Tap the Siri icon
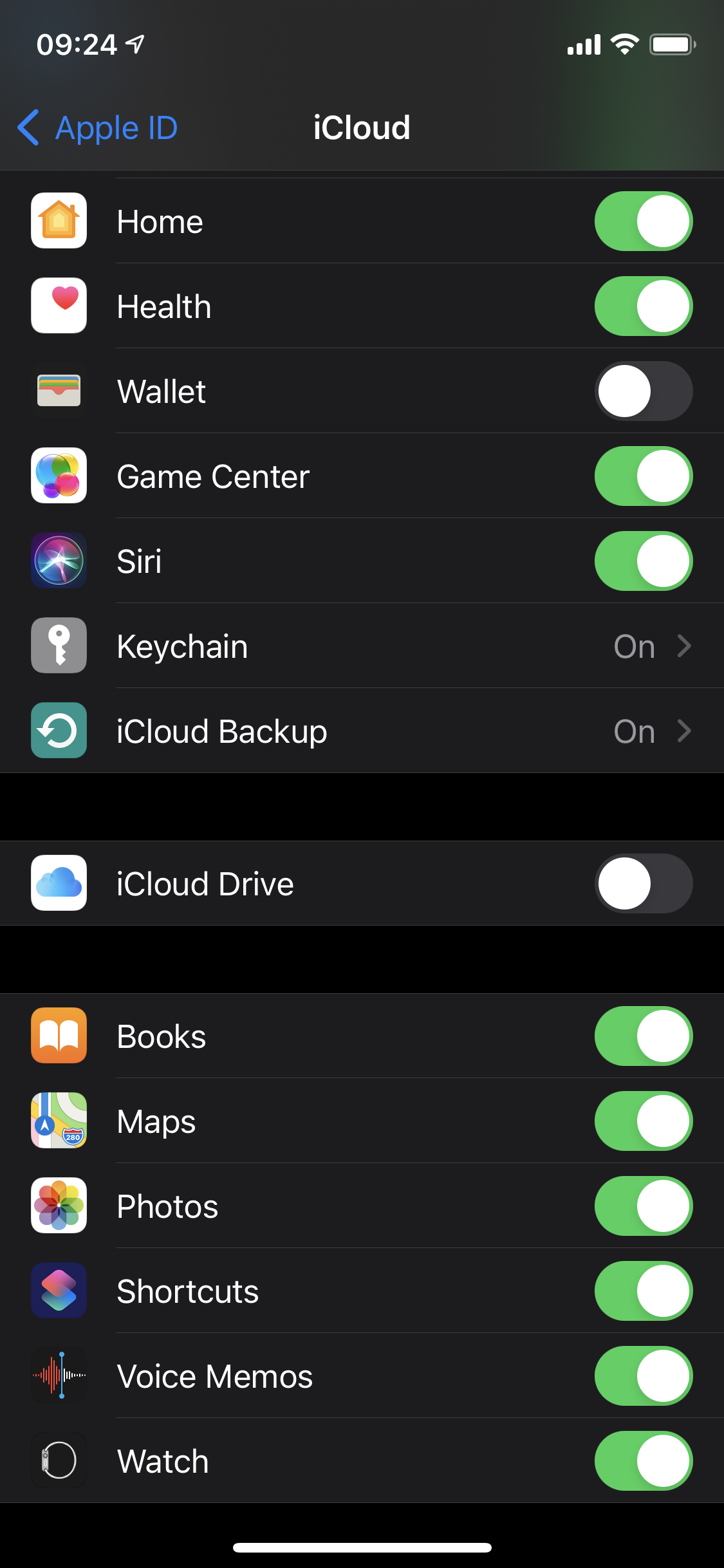This screenshot has width=724, height=1568. click(x=59, y=561)
